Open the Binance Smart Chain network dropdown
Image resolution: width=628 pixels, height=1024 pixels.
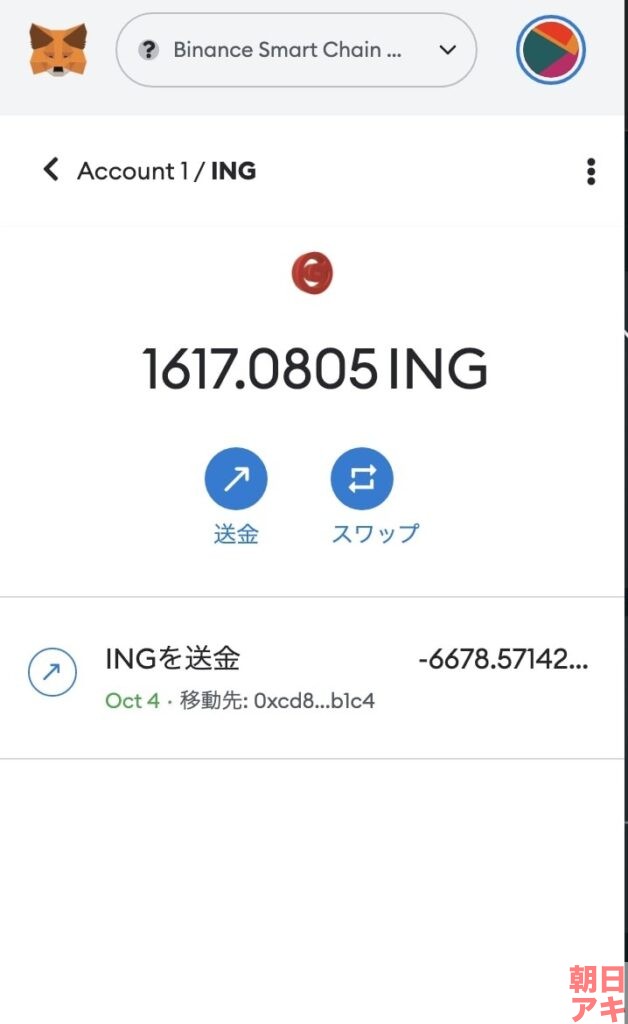(x=296, y=50)
